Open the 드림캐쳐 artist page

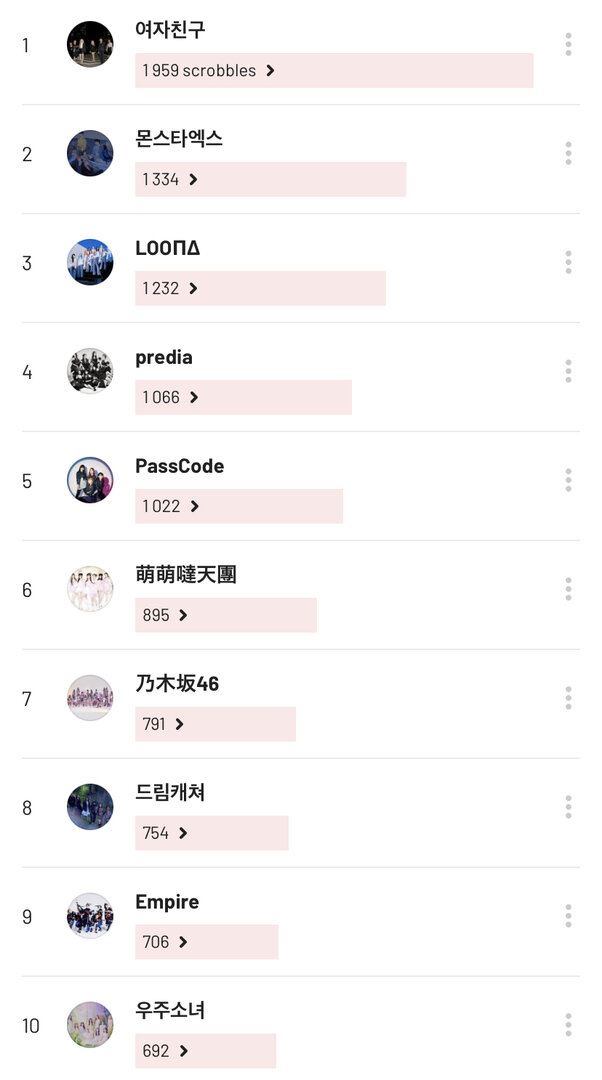170,792
